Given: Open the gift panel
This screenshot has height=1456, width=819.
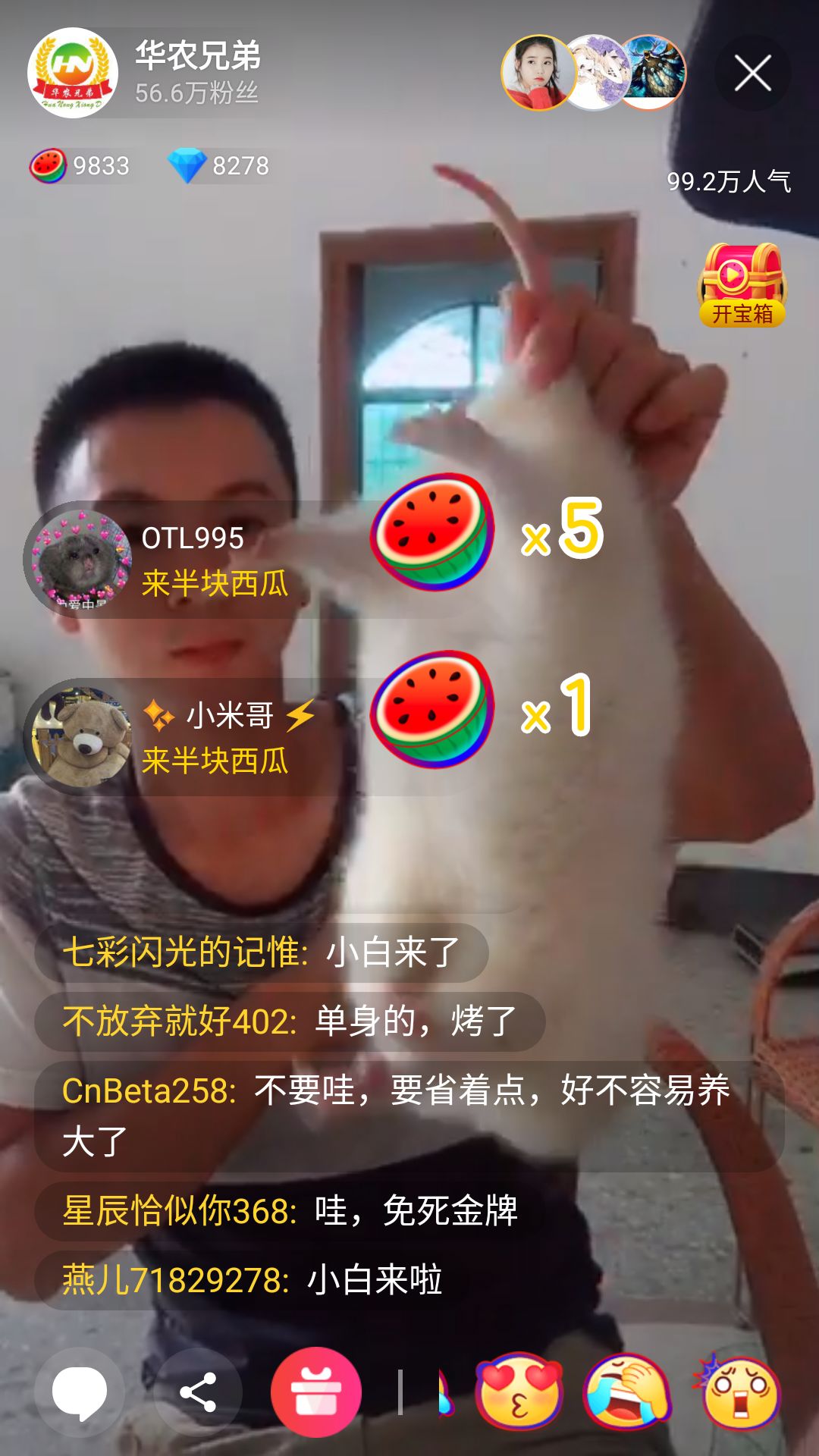Looking at the screenshot, I should tap(316, 1393).
